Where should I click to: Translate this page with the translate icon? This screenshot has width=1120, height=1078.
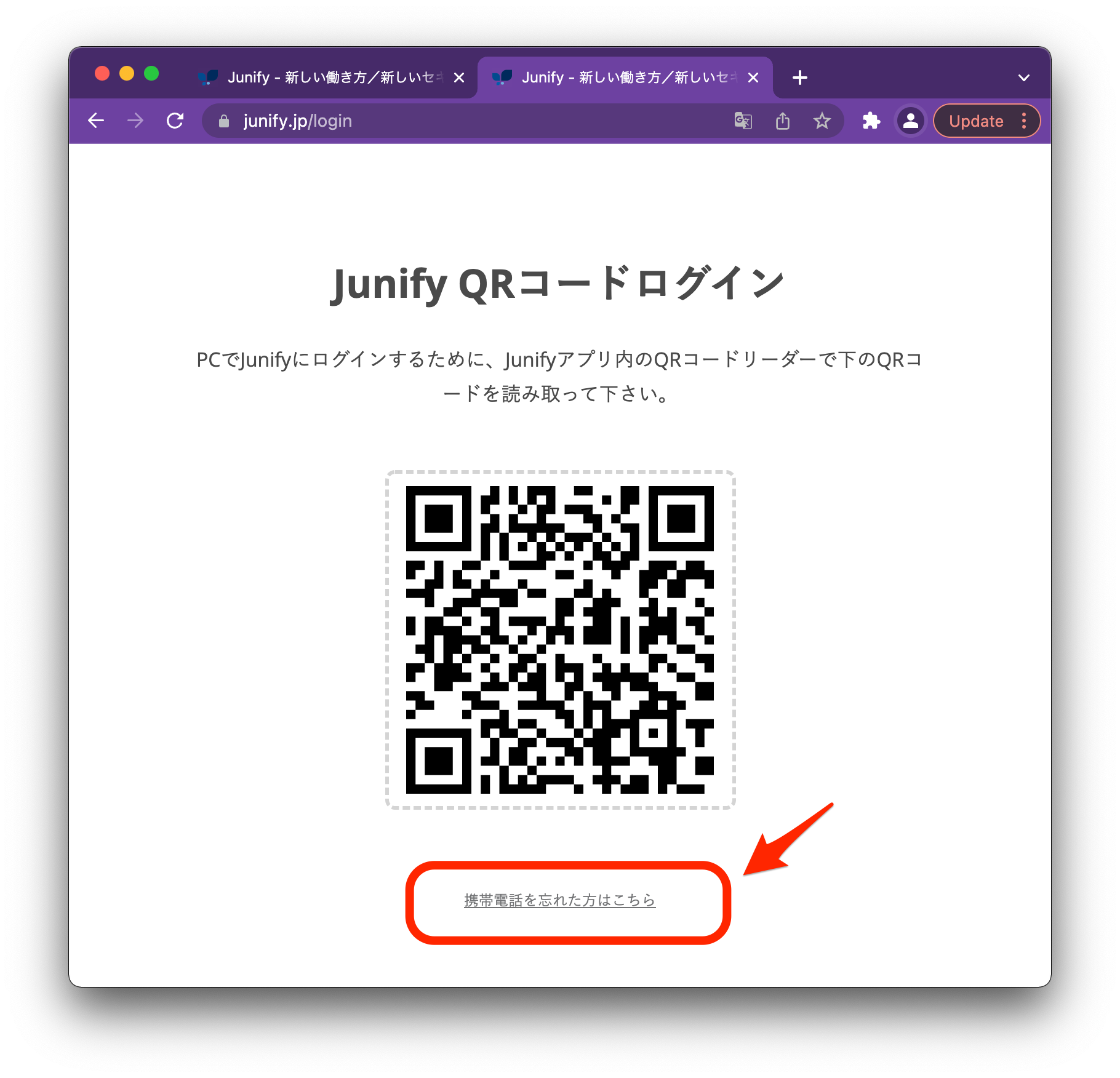(x=743, y=121)
